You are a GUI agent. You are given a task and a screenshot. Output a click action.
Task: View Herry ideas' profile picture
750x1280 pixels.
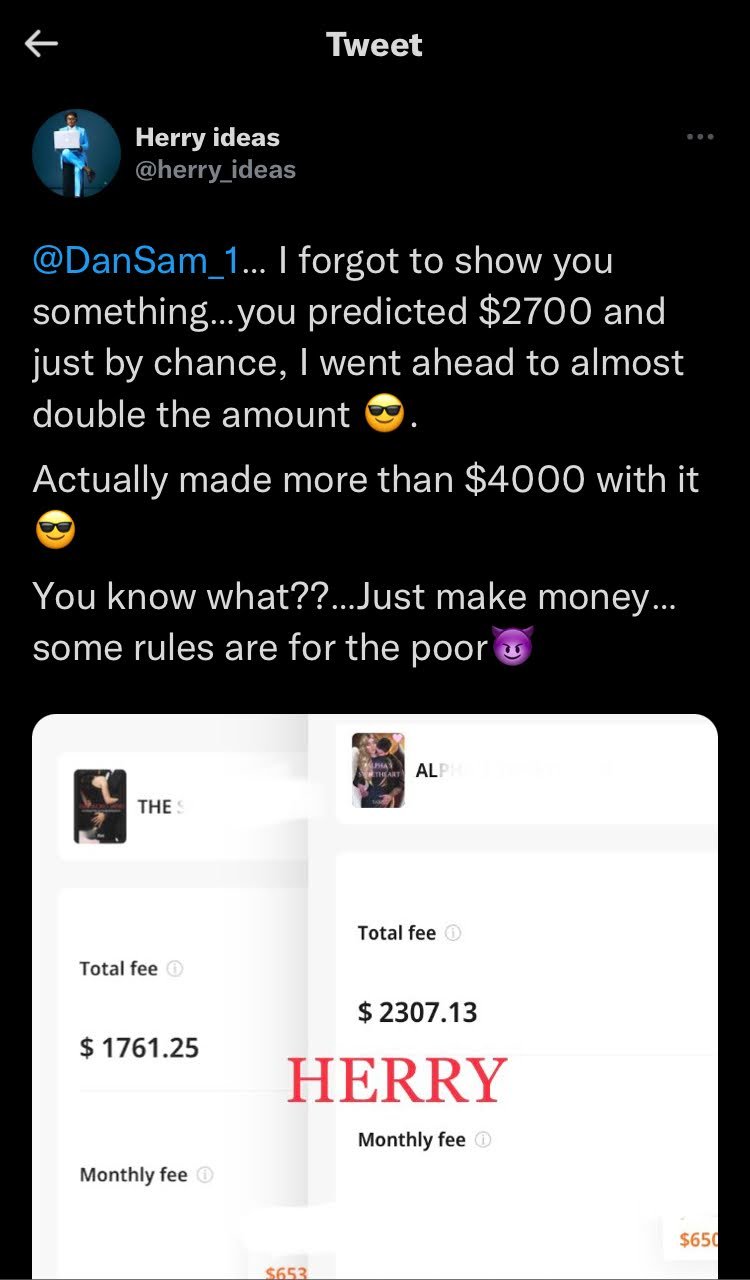coord(76,153)
